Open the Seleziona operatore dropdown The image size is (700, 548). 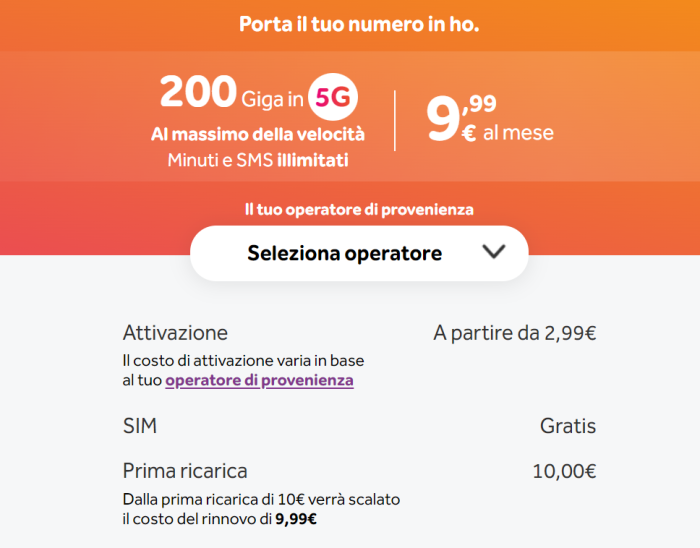point(359,253)
